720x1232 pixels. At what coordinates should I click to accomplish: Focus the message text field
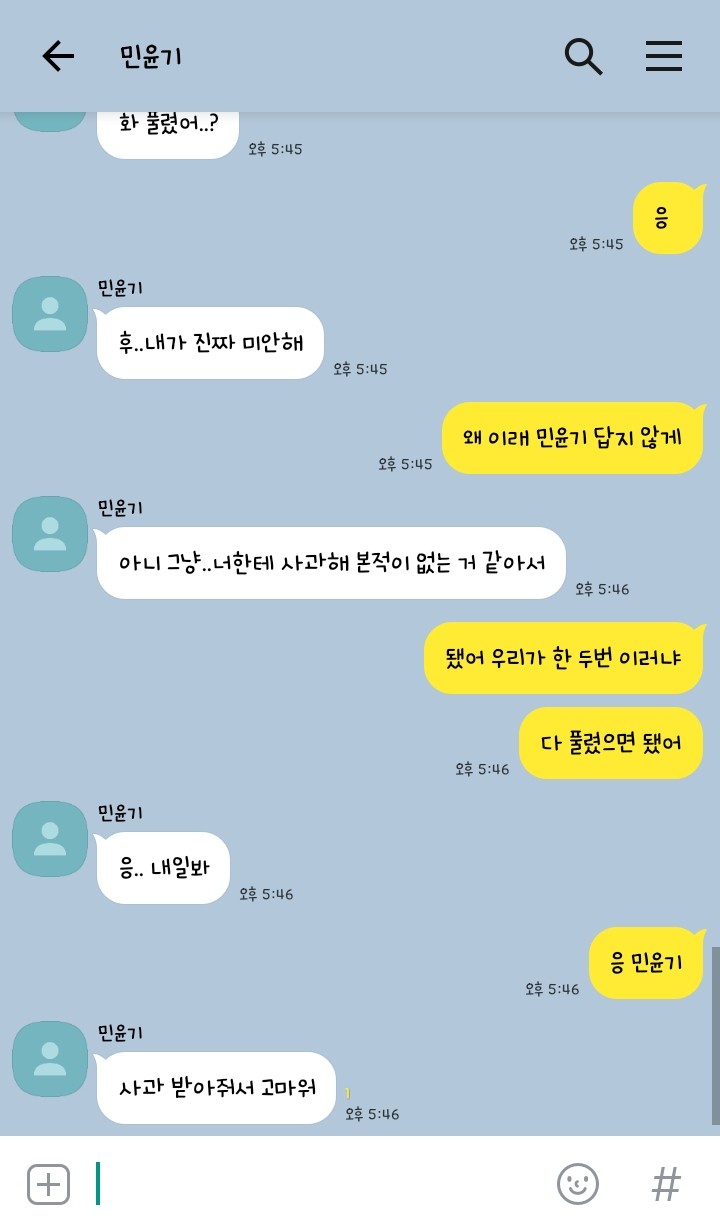pyautogui.click(x=320, y=1184)
